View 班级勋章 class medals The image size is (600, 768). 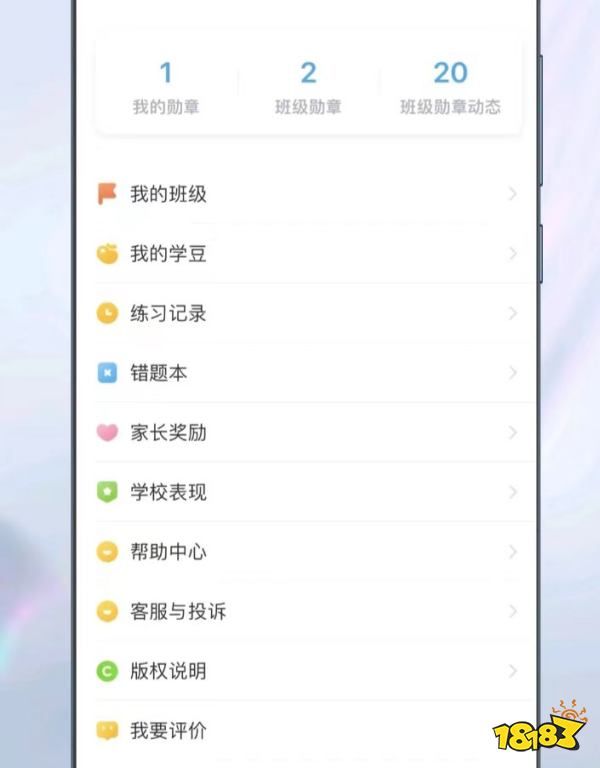pos(308,87)
